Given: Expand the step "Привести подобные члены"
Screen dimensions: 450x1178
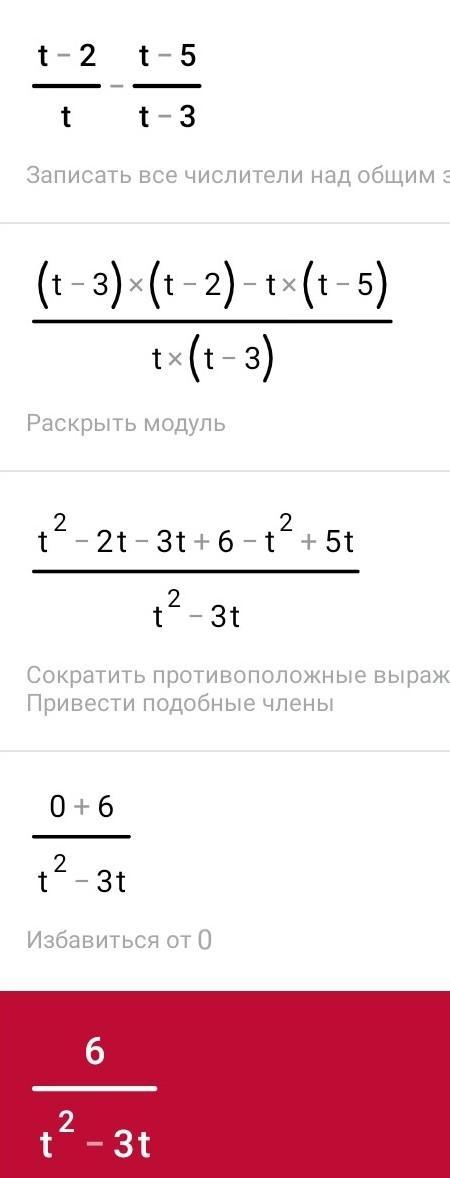Looking at the screenshot, I should coord(180,704).
